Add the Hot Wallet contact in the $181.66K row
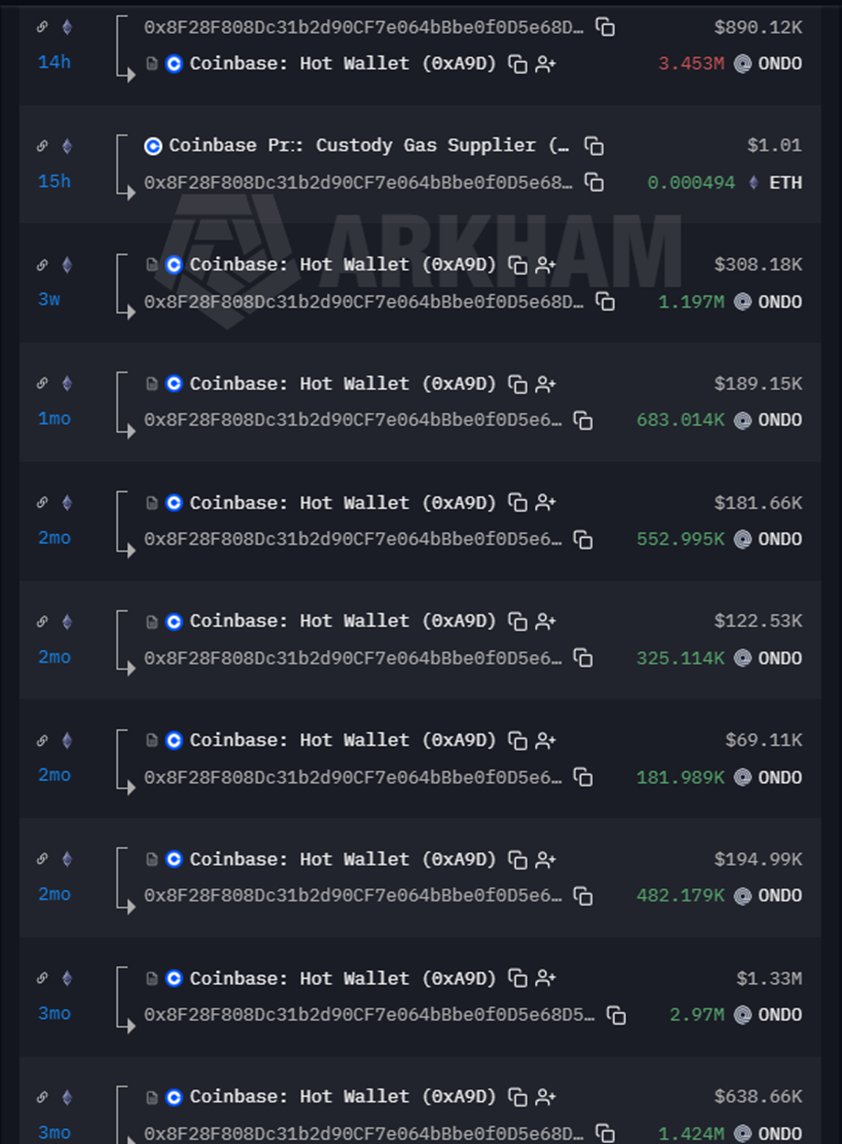The image size is (842, 1144). click(545, 503)
